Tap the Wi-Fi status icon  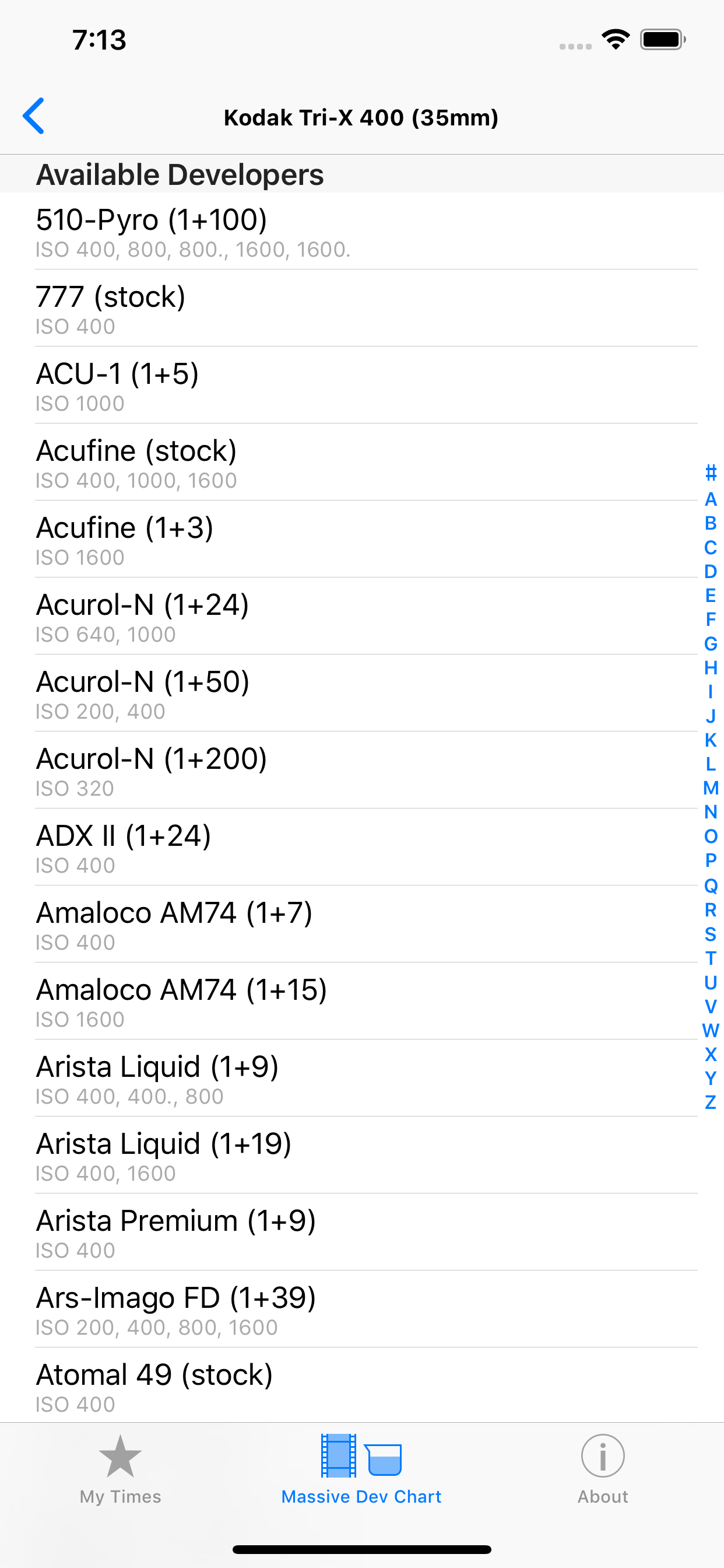pyautogui.click(x=616, y=39)
